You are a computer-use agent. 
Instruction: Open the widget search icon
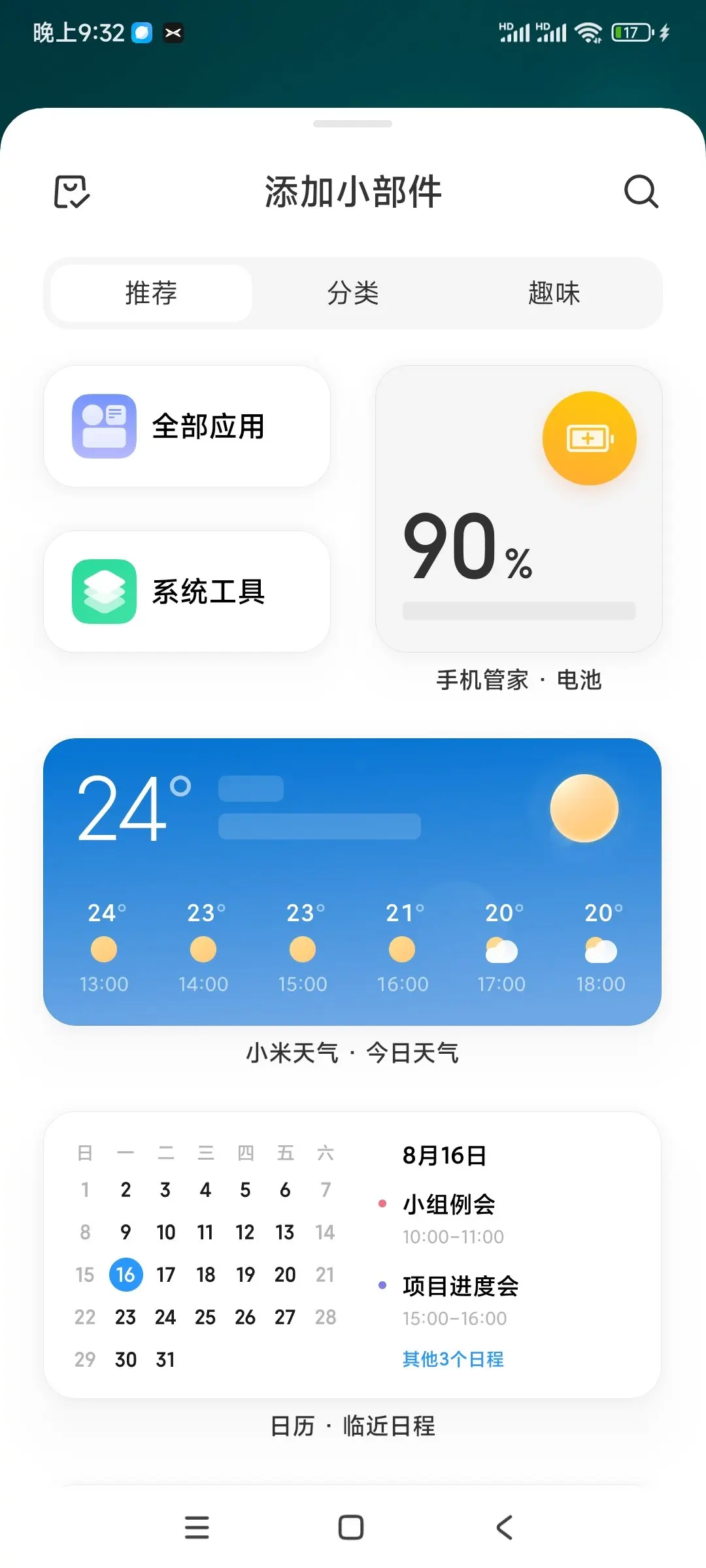pyautogui.click(x=641, y=191)
